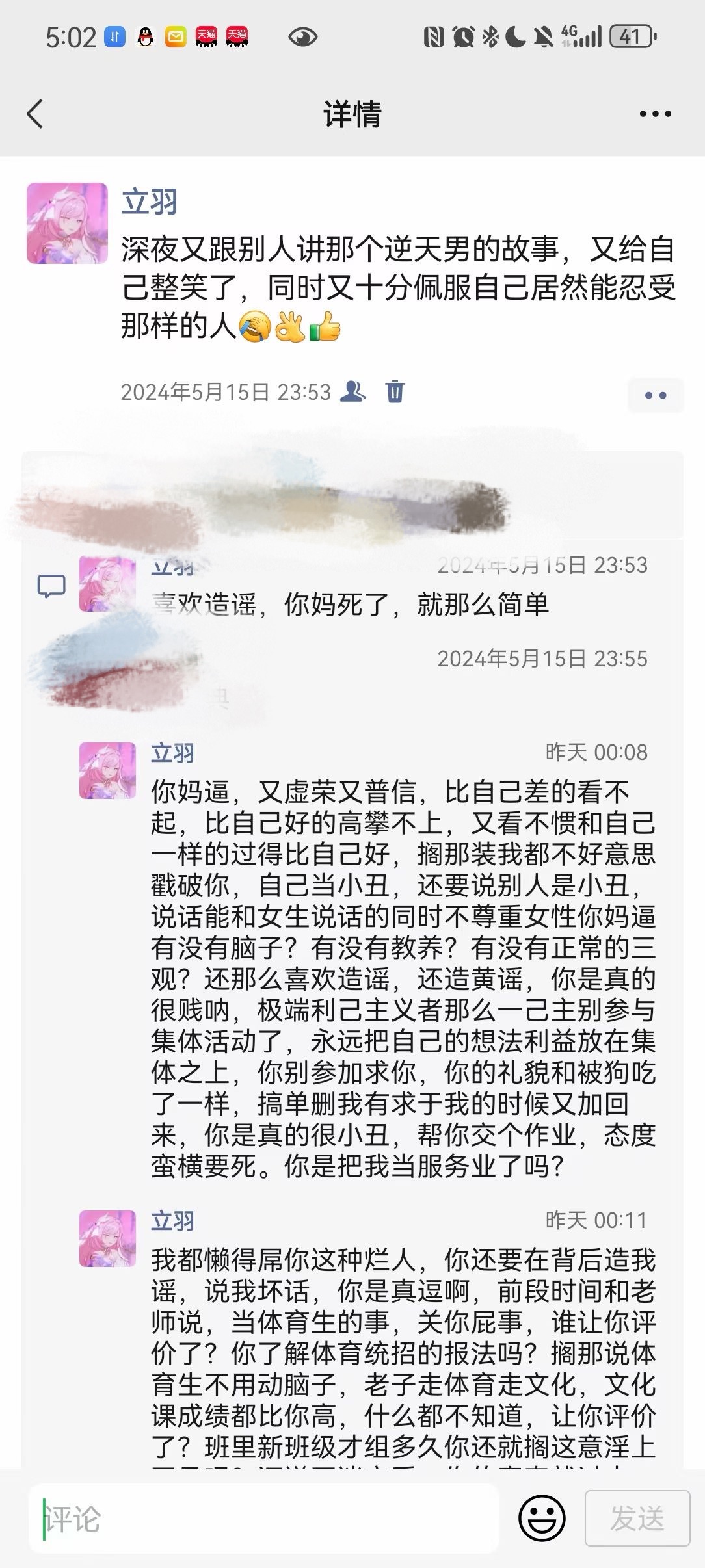The width and height of the screenshot is (705, 1568).
Task: Open the visibility settings icon beside post date
Action: coord(353,391)
